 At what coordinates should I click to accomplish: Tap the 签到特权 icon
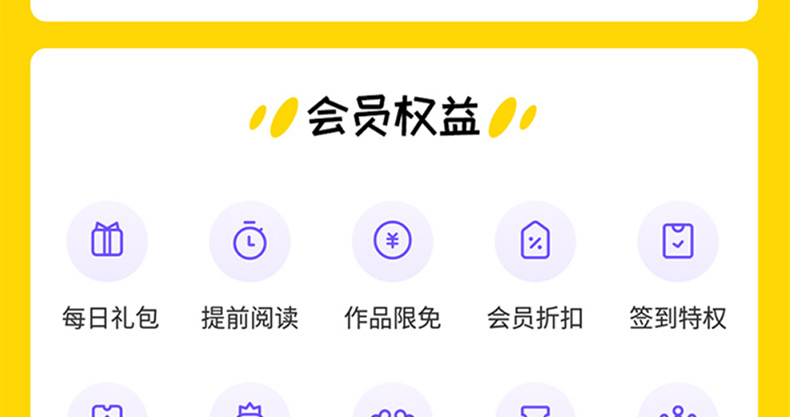(x=678, y=242)
